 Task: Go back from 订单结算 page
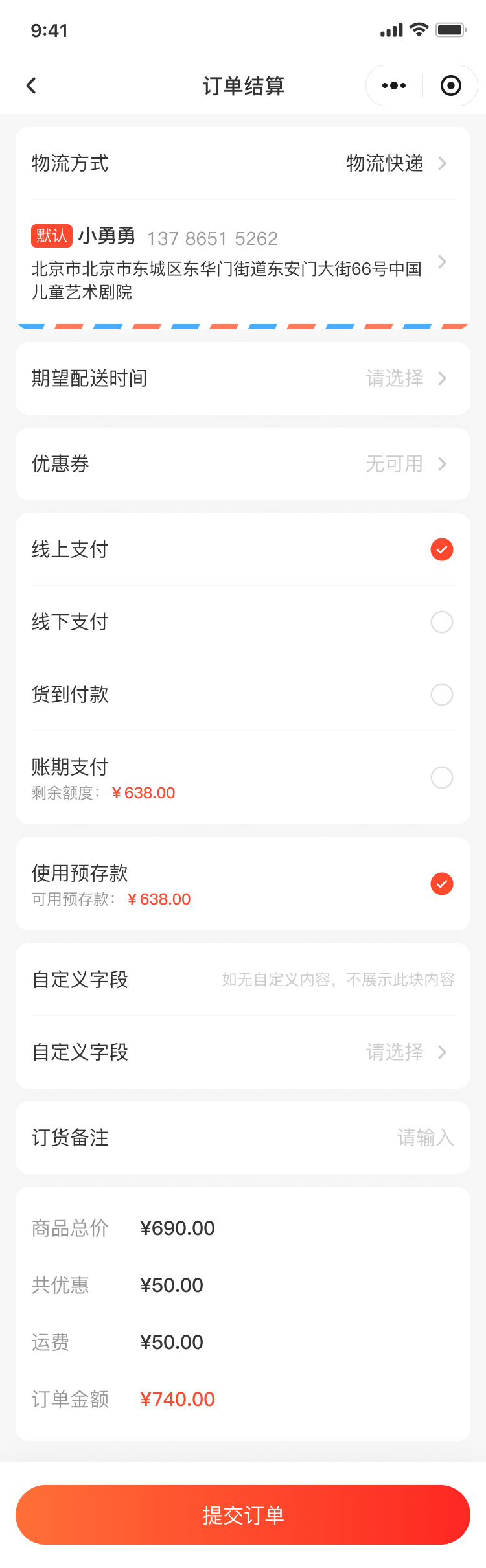[31, 86]
